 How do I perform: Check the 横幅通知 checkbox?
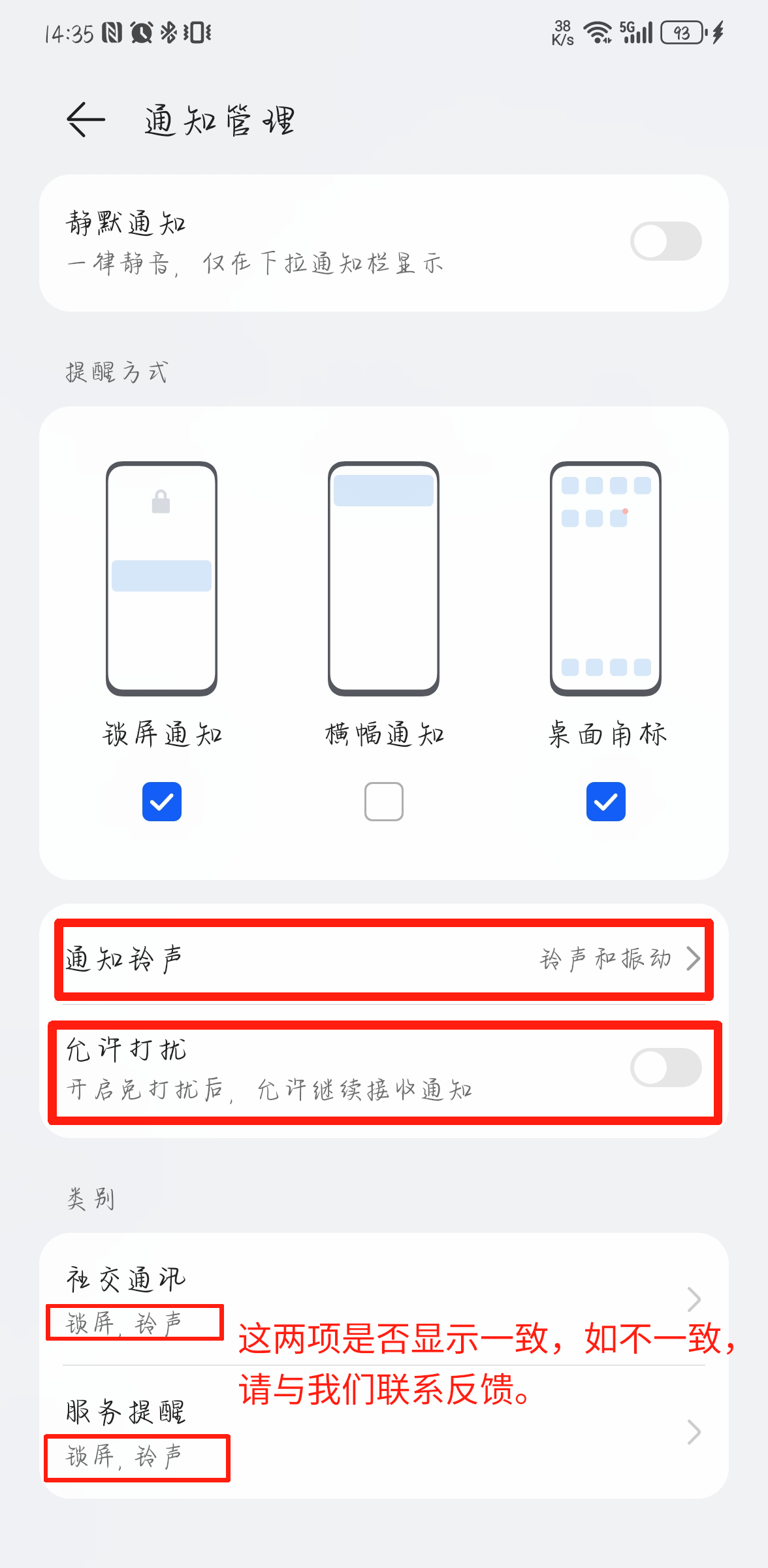tap(384, 801)
